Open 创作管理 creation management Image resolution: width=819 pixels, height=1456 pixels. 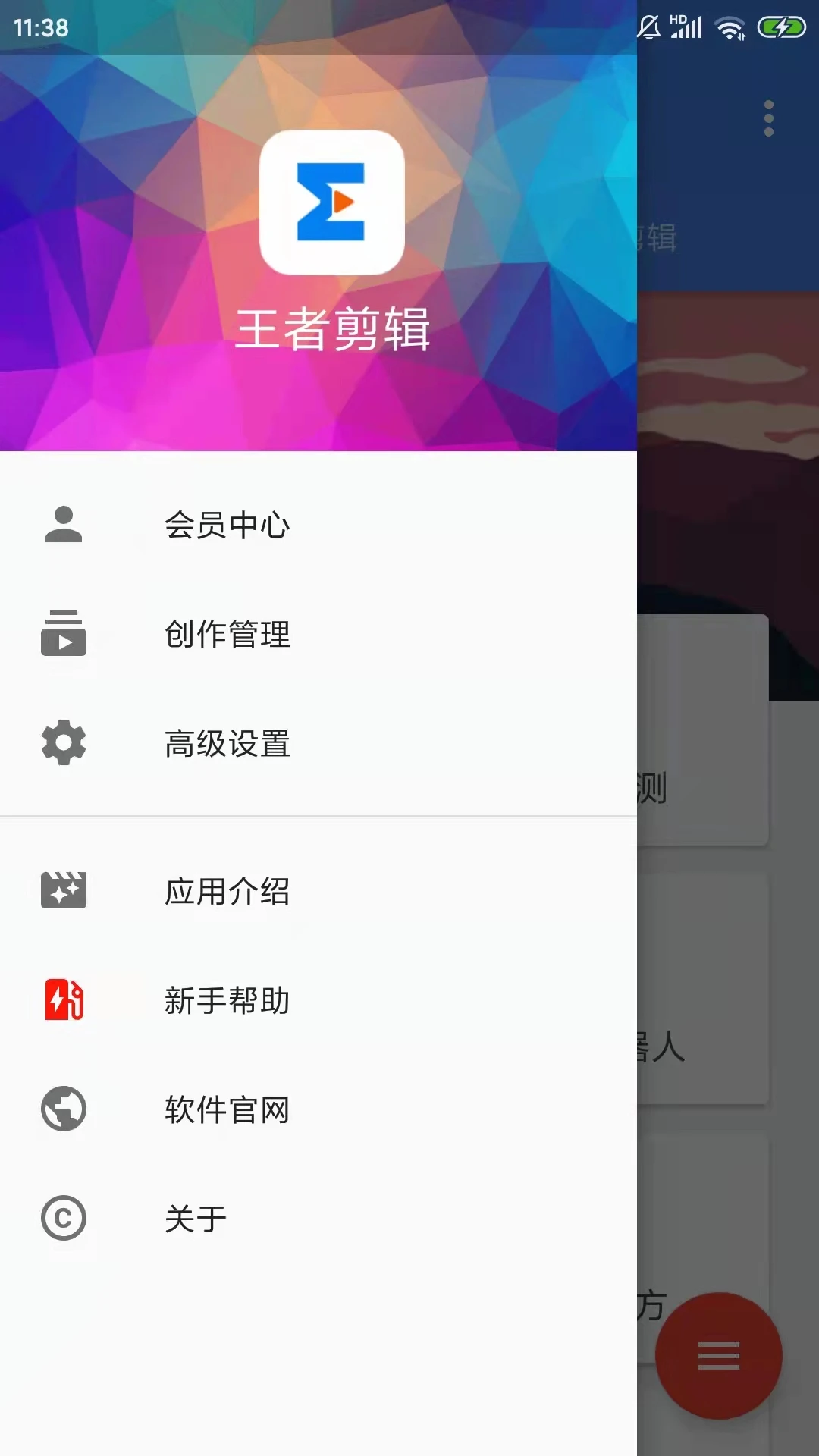(x=227, y=634)
